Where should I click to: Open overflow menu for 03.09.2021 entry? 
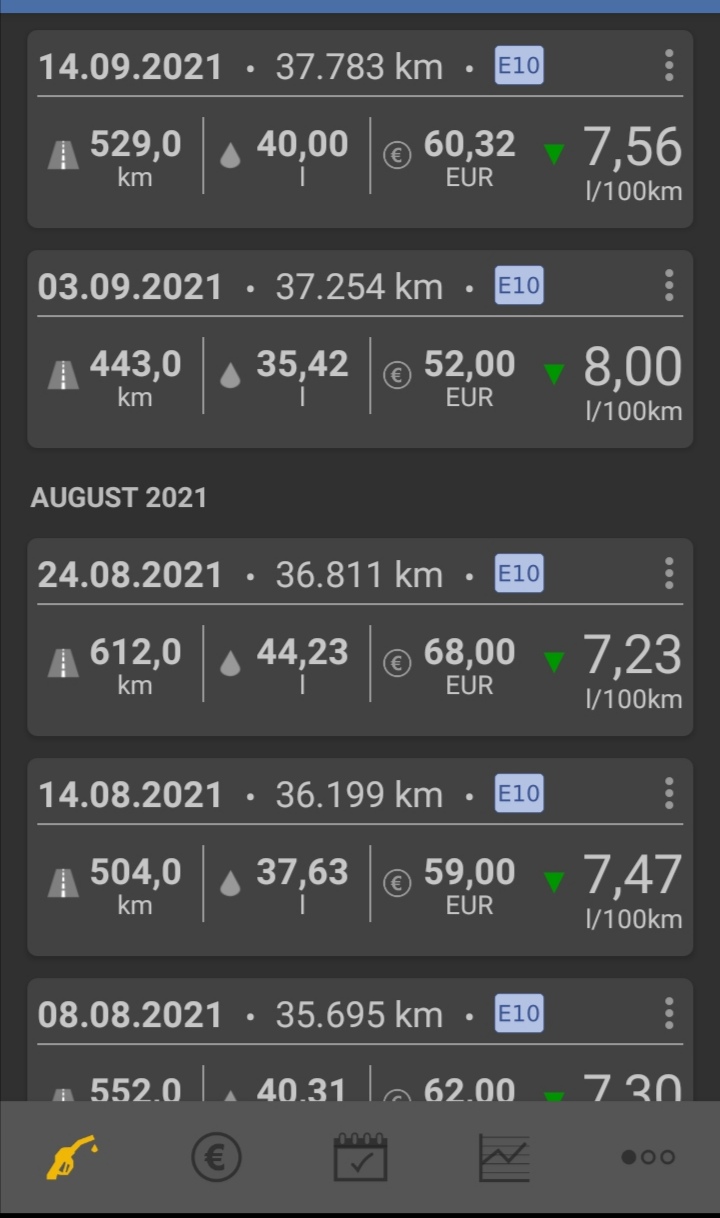click(668, 286)
